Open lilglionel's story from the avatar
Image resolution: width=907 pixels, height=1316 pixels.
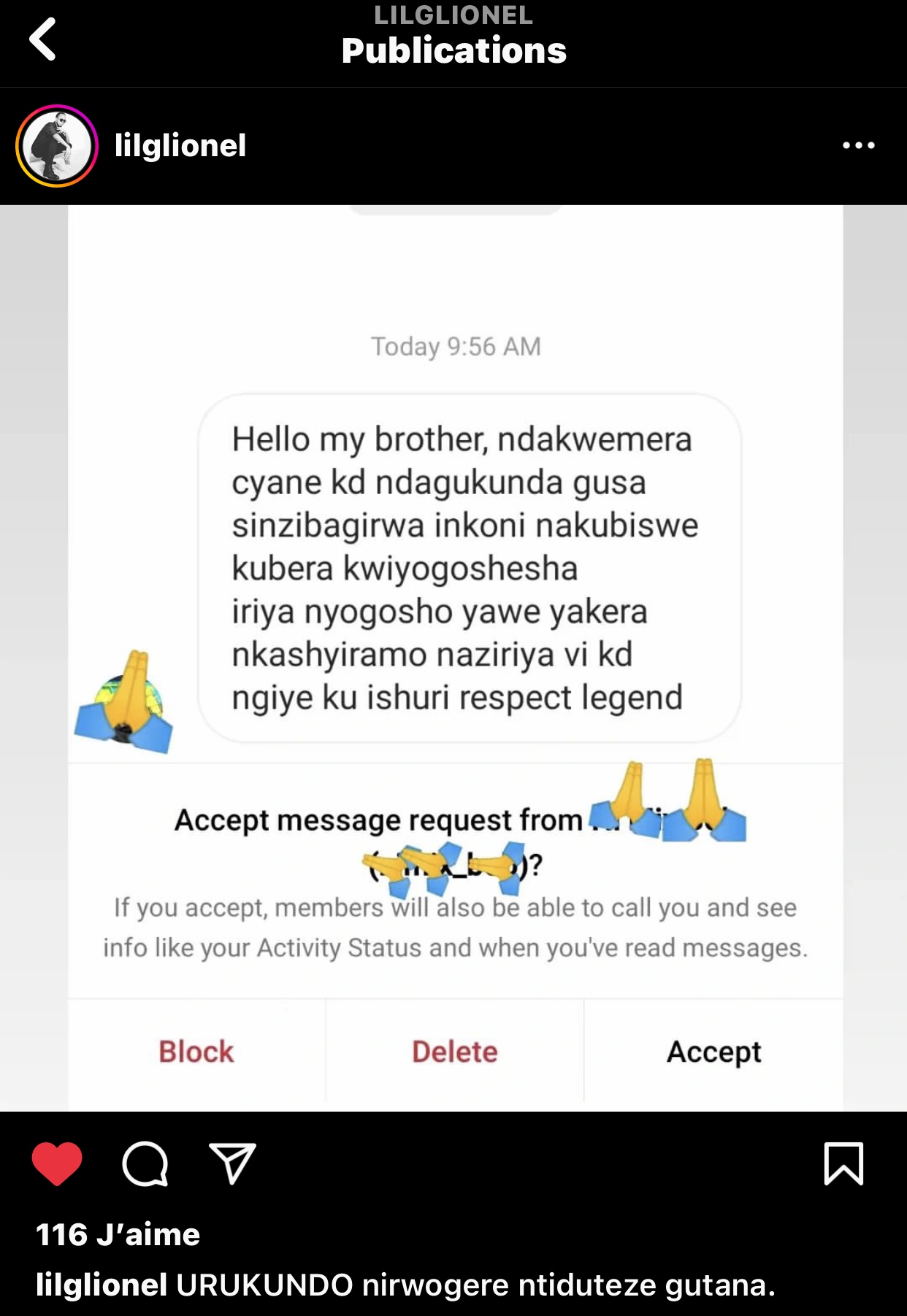[57, 146]
